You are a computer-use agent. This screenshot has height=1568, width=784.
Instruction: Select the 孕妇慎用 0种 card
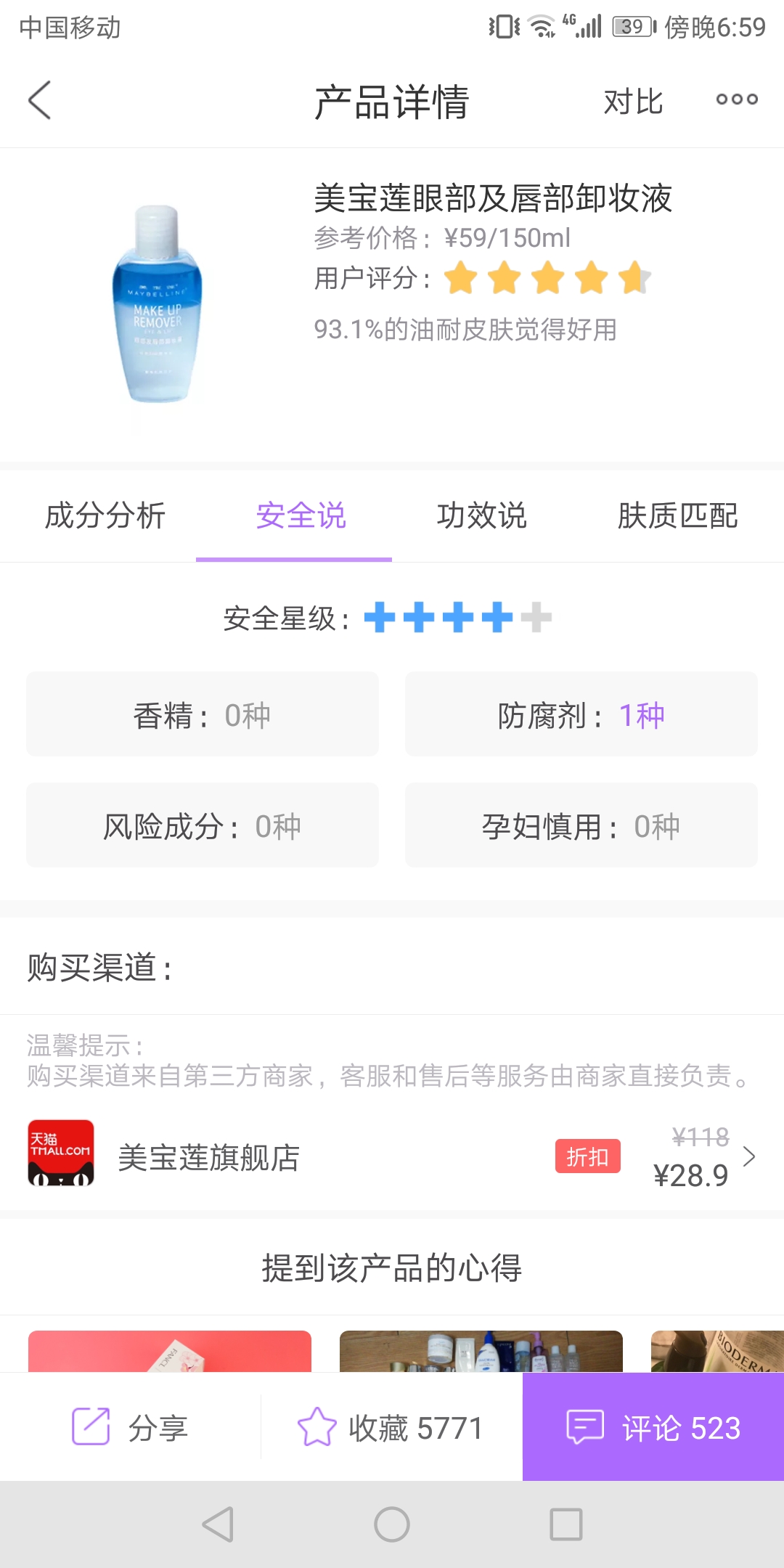click(580, 825)
